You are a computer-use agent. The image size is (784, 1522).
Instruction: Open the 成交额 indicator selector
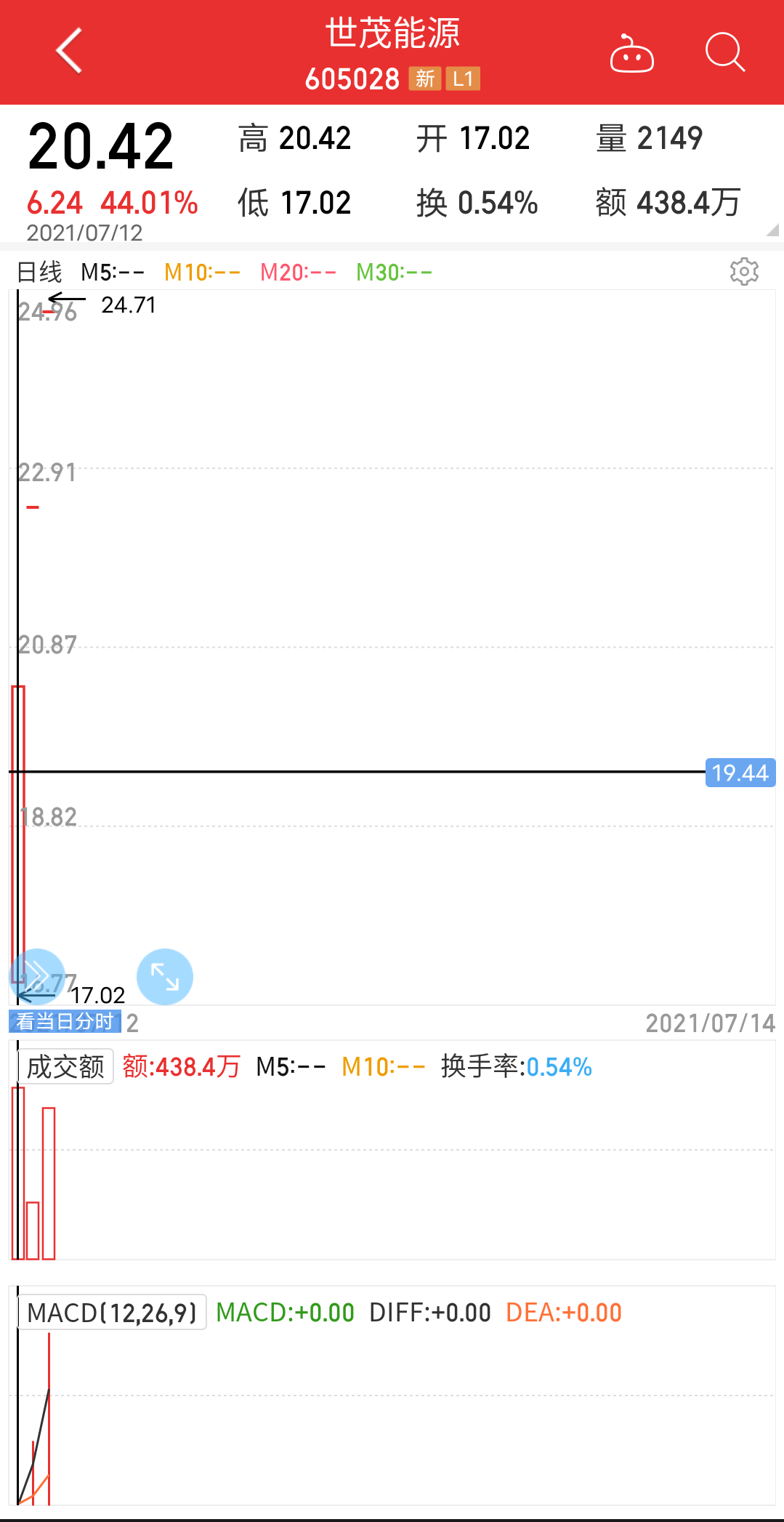tap(64, 1066)
